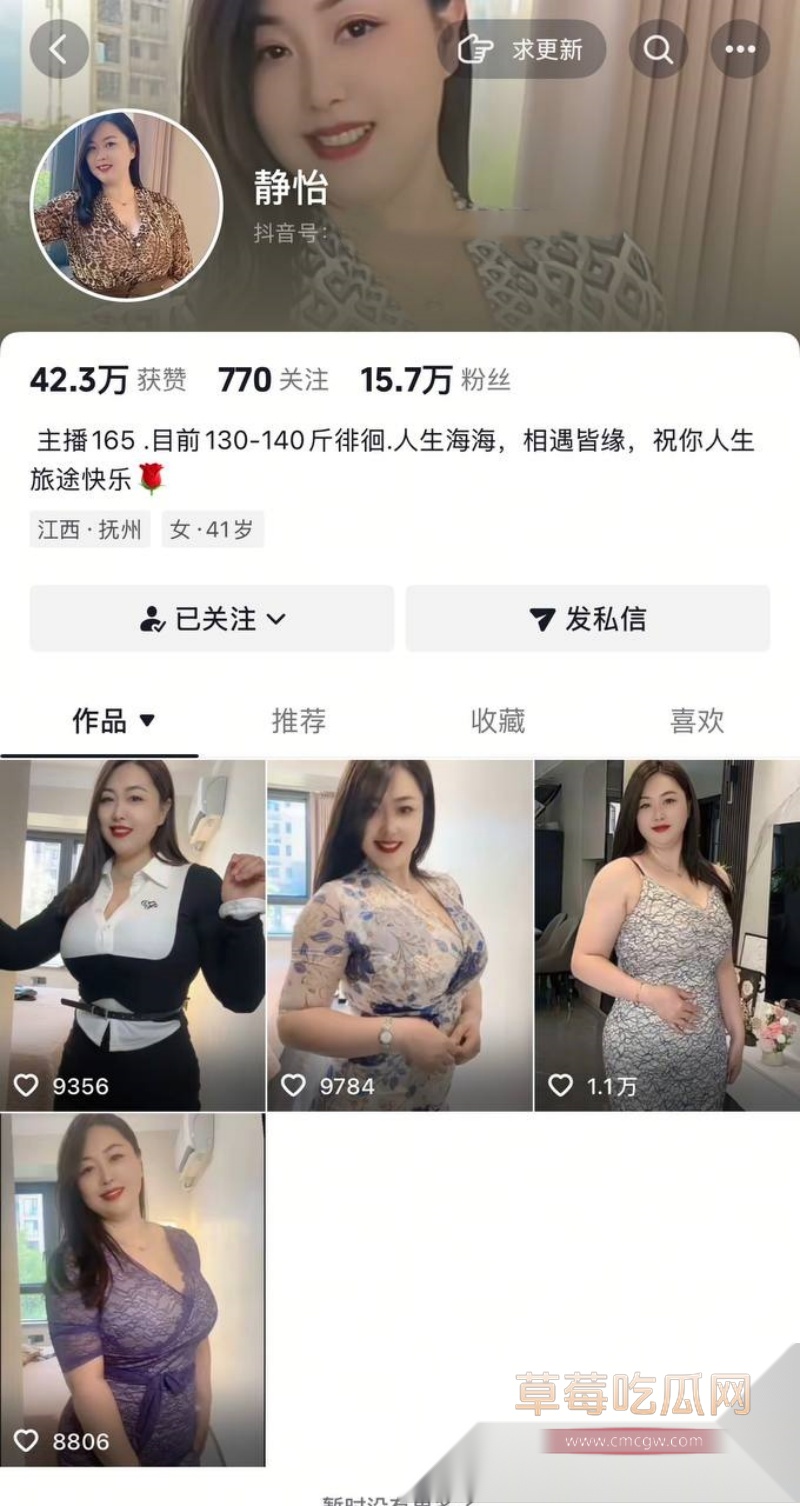Click 发私信 to message the creator
Viewport: 800px width, 1506px height.
click(x=588, y=619)
